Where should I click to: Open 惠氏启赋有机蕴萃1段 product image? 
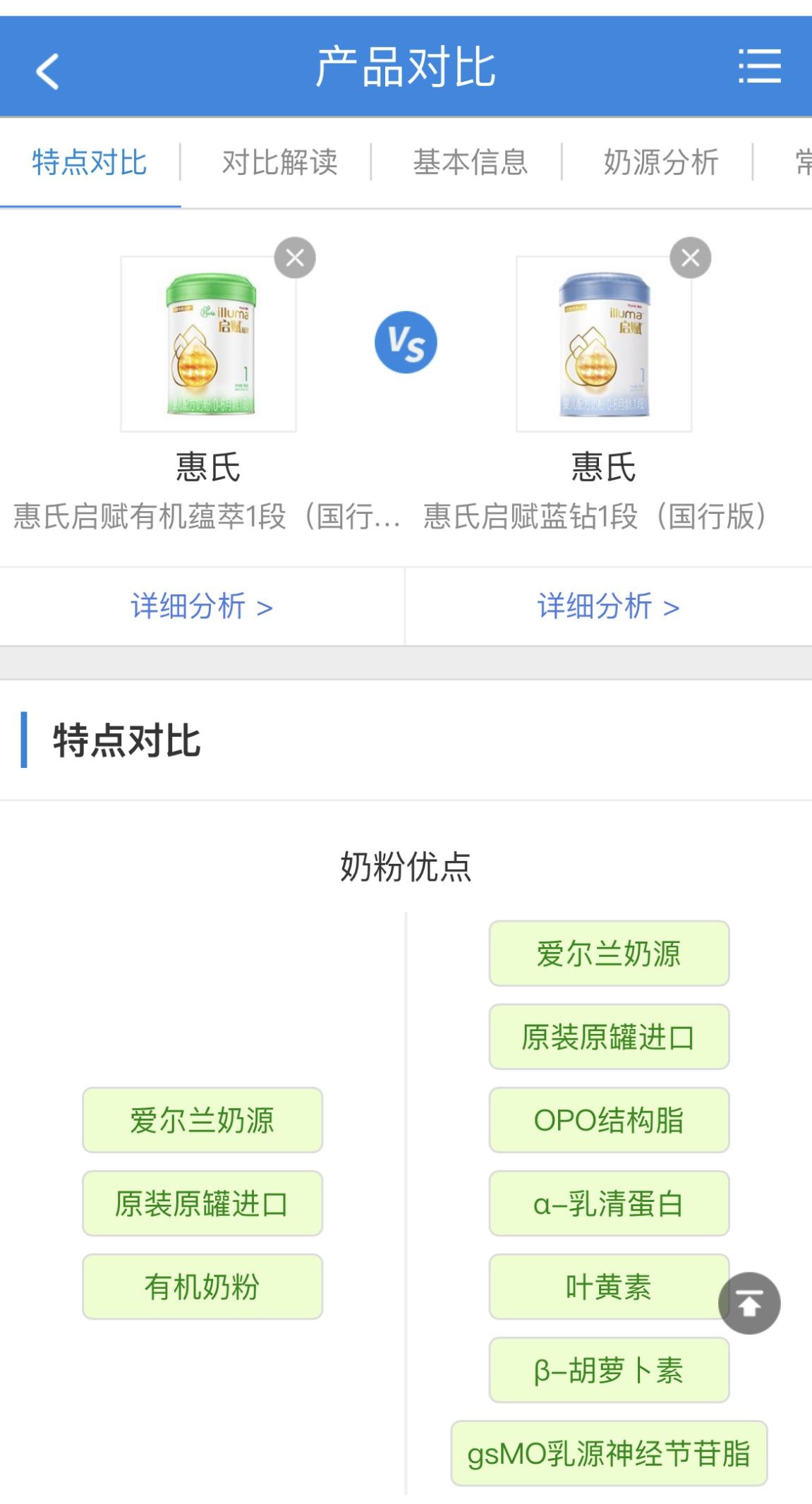click(208, 344)
